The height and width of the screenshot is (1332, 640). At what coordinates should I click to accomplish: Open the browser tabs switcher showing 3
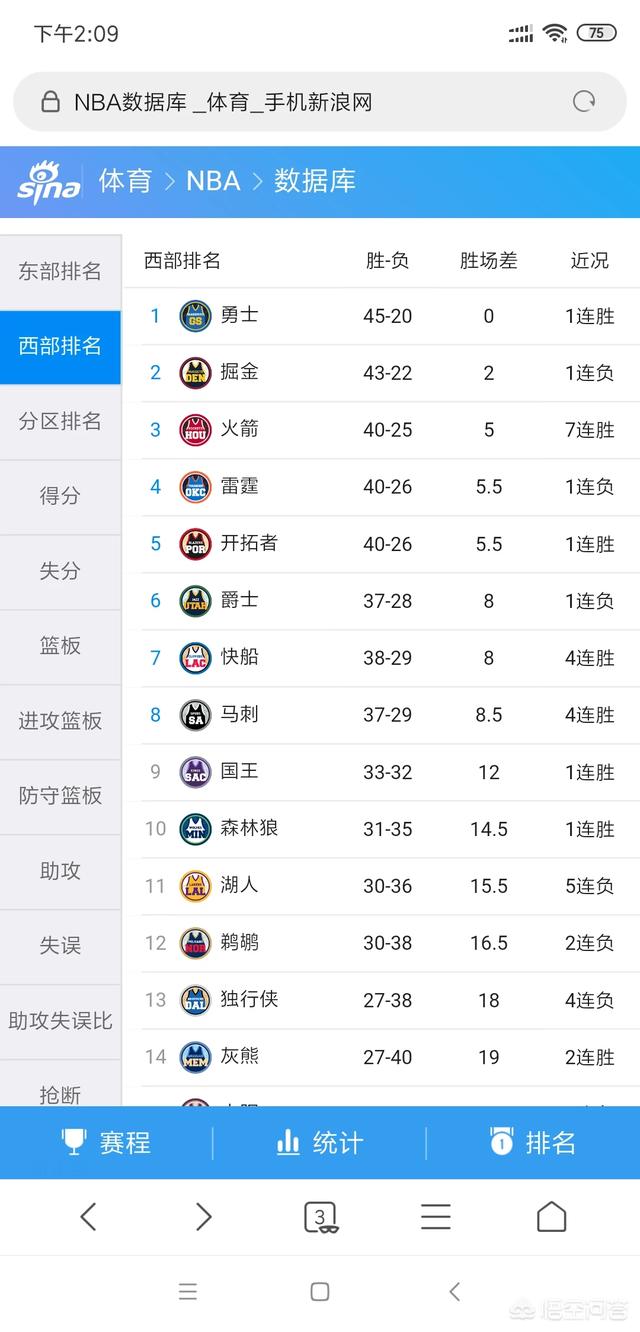320,1216
